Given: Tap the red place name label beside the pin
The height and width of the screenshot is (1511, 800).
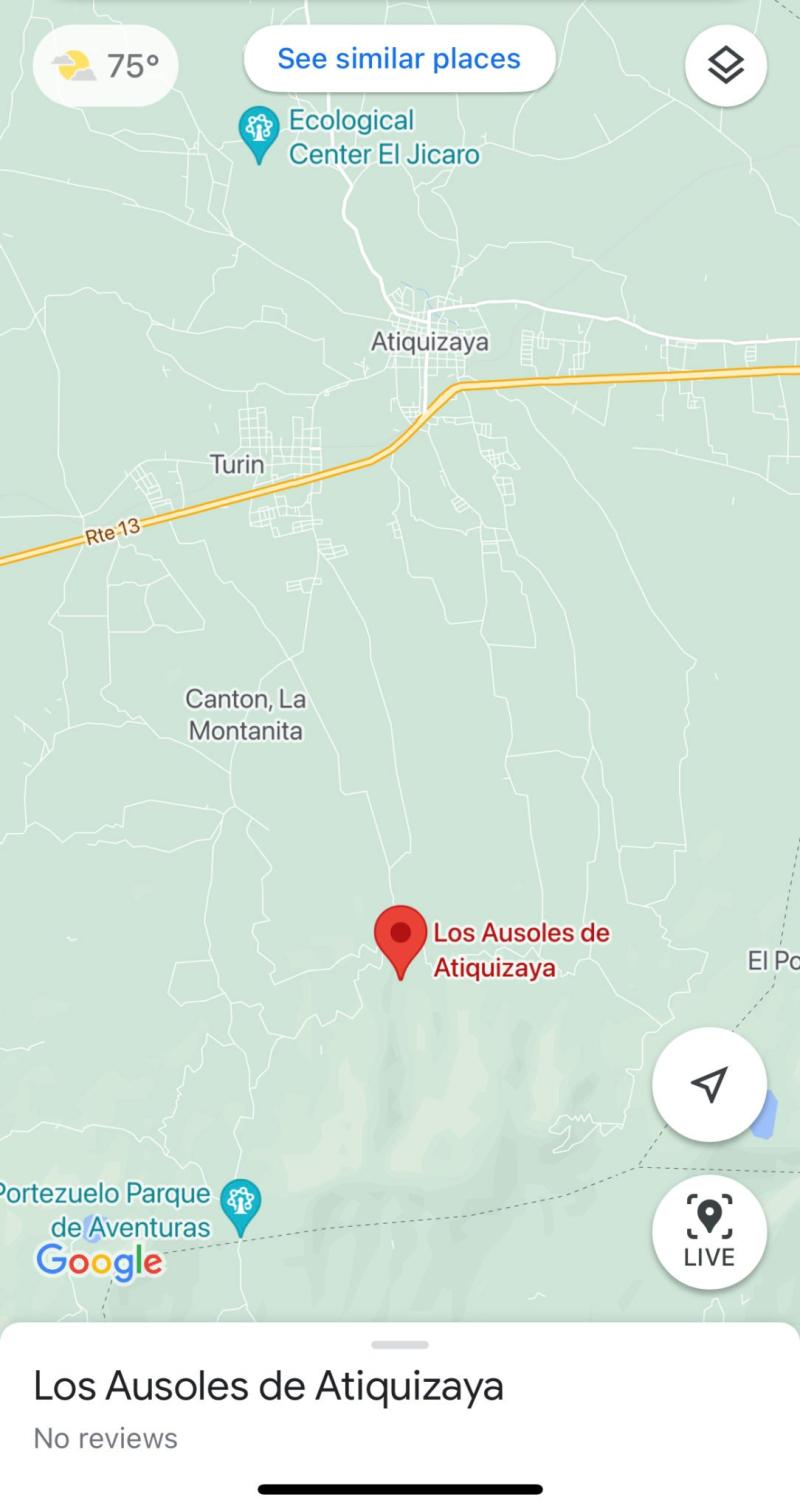Looking at the screenshot, I should (522, 947).
